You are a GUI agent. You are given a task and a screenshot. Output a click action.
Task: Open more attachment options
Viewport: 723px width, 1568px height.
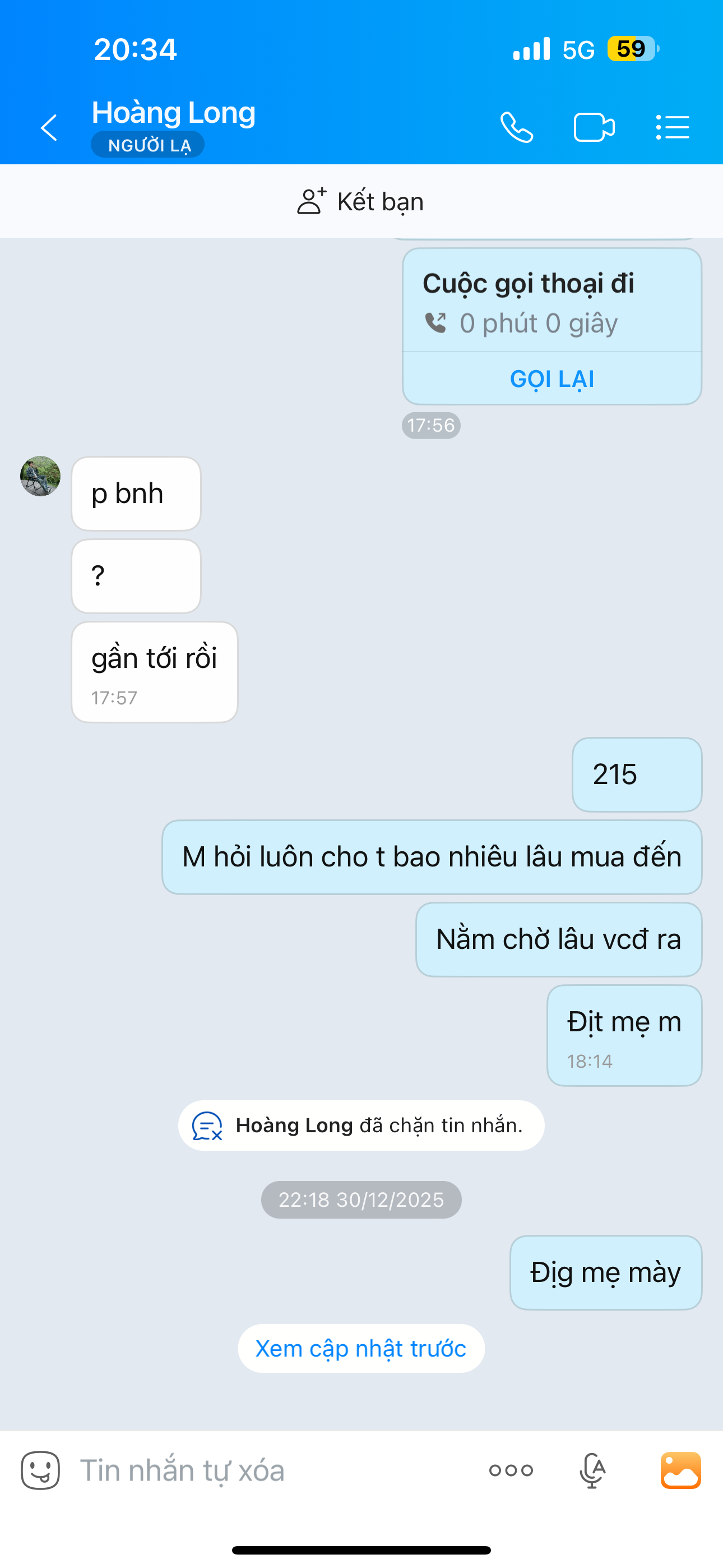(511, 1470)
